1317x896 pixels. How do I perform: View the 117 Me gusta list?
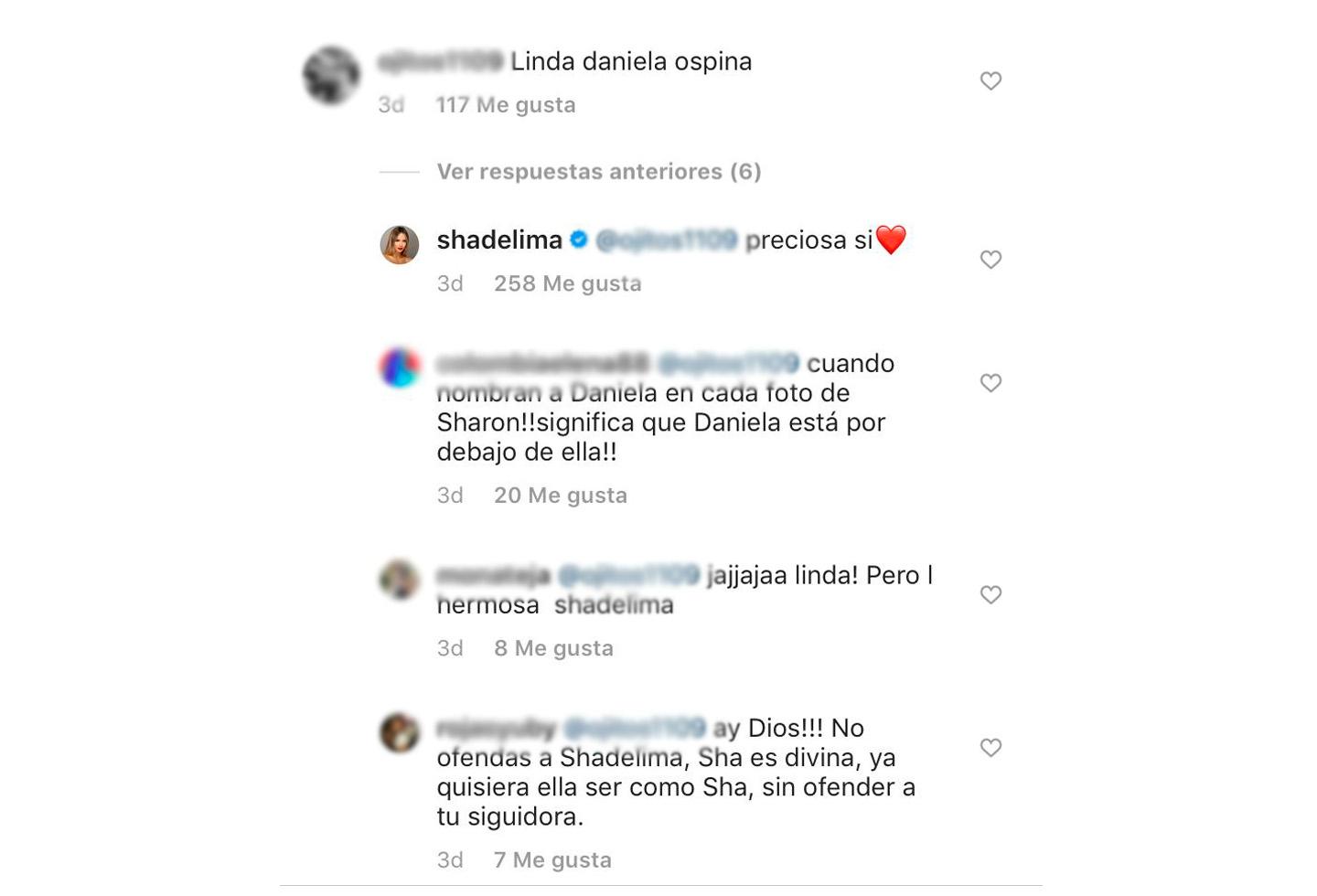click(506, 105)
